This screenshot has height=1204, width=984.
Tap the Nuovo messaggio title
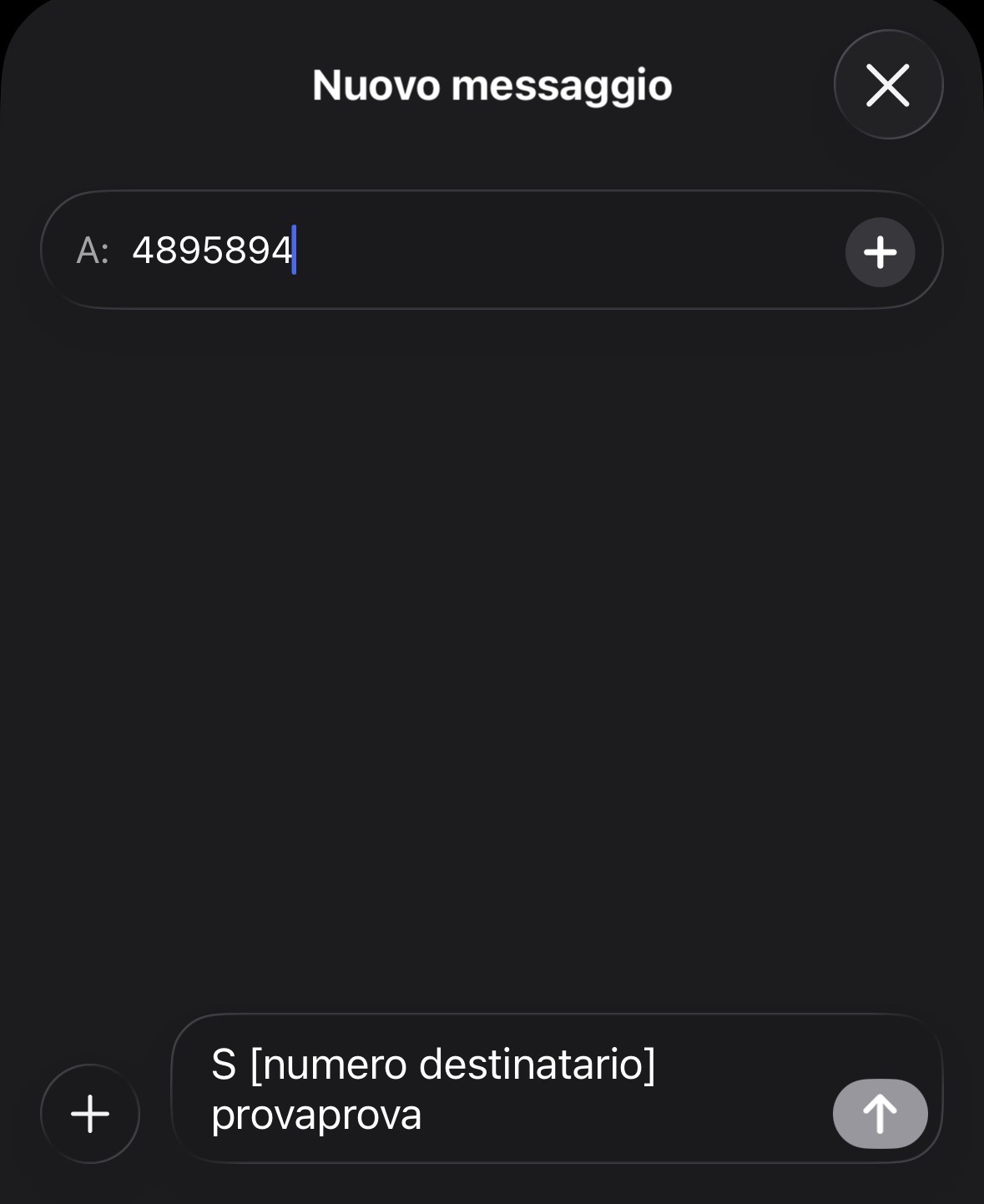[x=492, y=85]
